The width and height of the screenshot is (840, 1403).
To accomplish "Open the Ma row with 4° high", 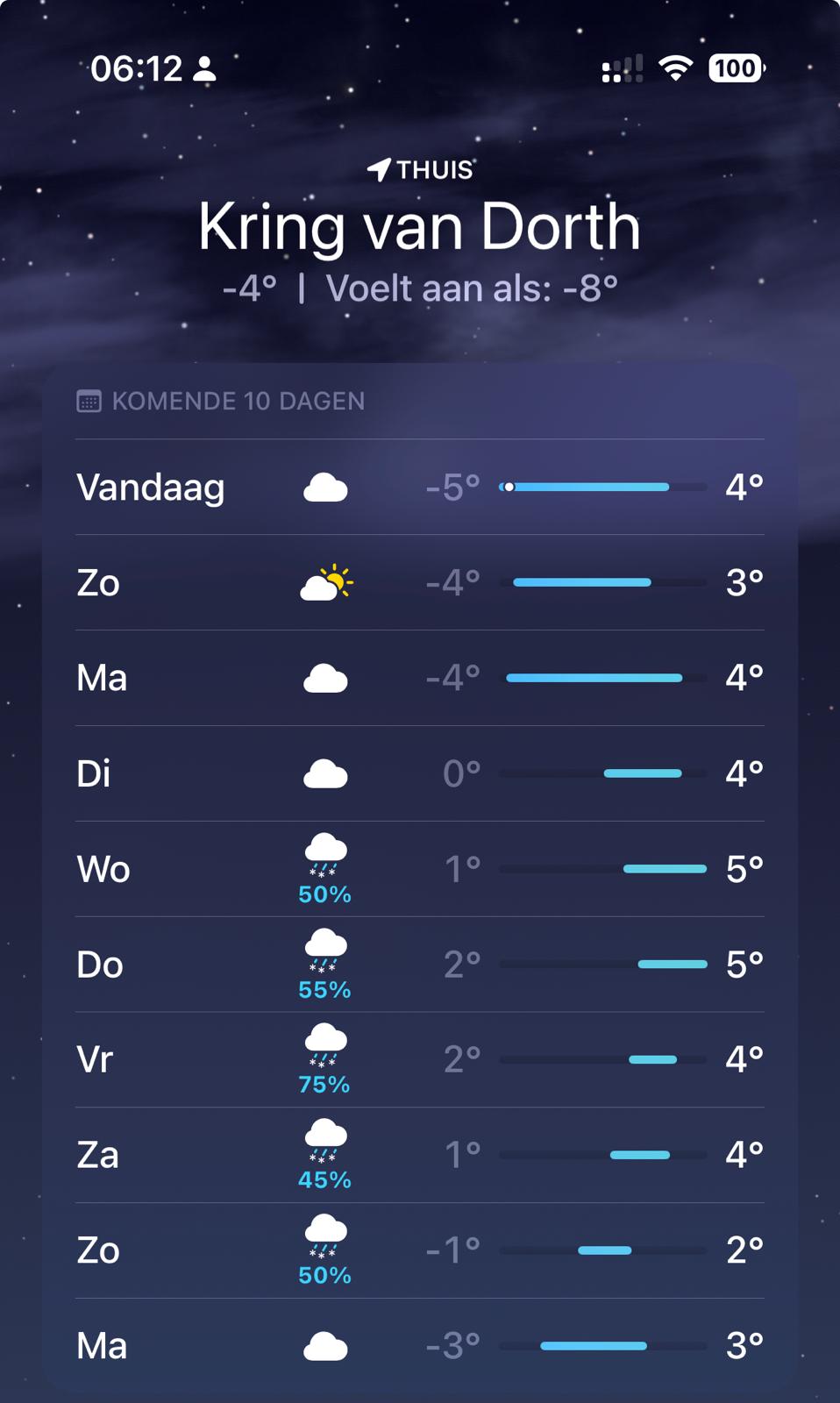I will coord(419,678).
